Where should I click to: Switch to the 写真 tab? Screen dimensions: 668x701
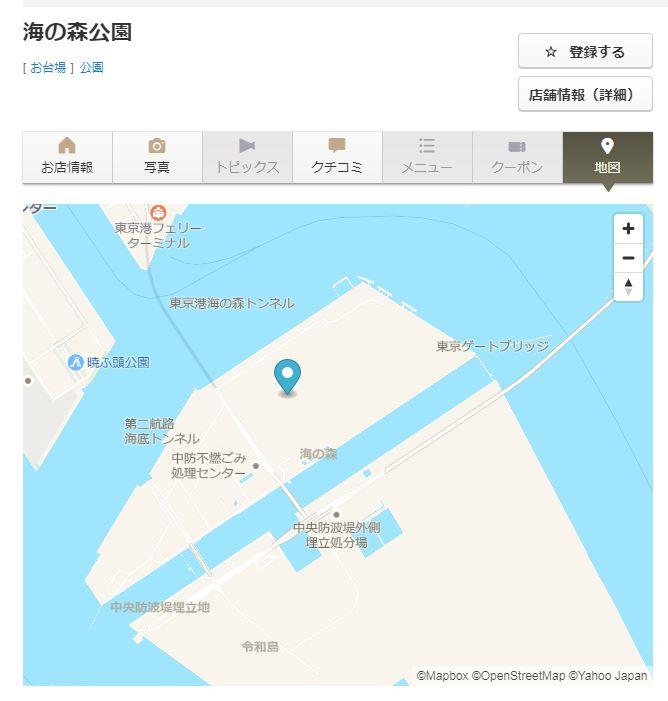pos(157,157)
